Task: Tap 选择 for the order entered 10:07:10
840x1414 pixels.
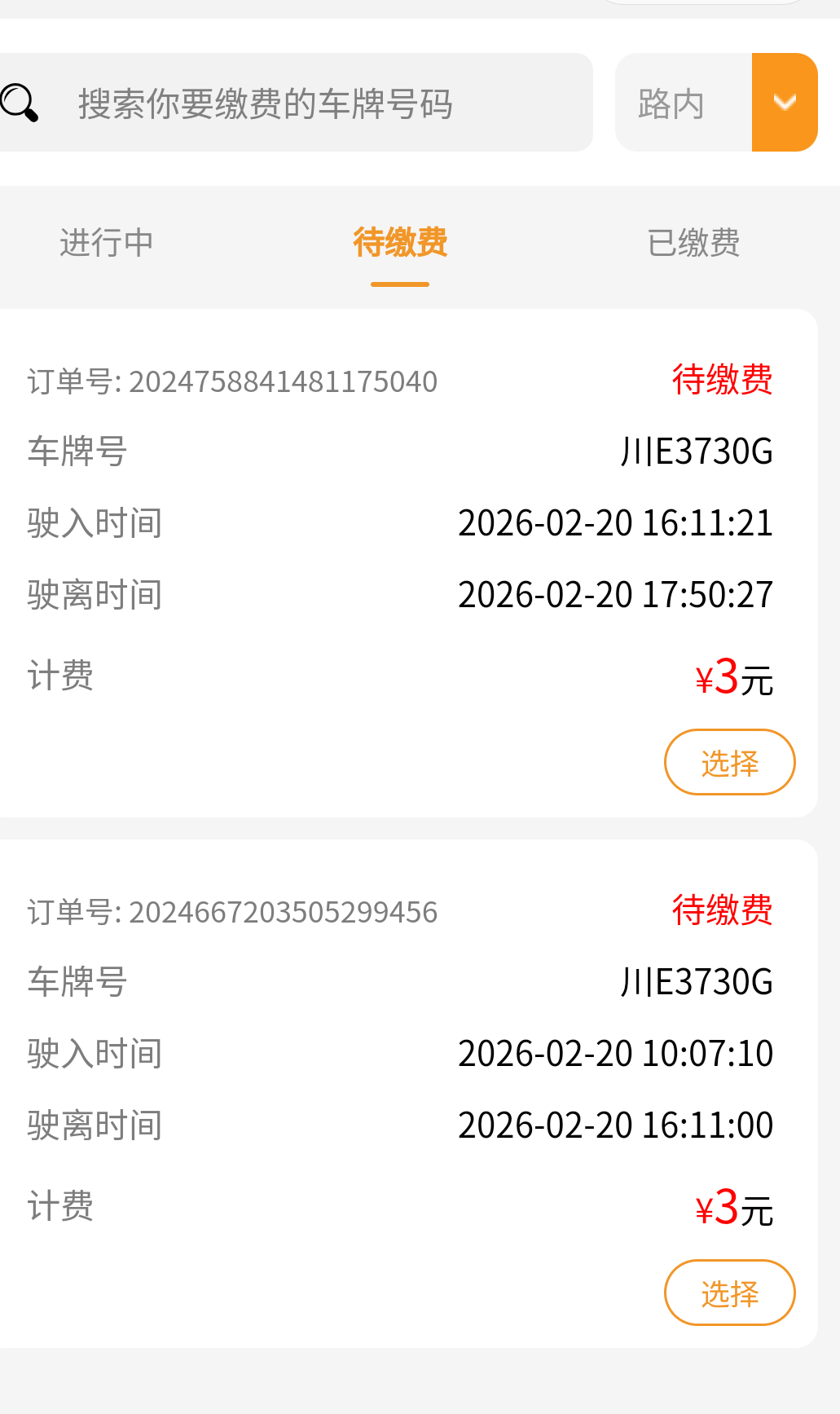Action: [729, 1293]
